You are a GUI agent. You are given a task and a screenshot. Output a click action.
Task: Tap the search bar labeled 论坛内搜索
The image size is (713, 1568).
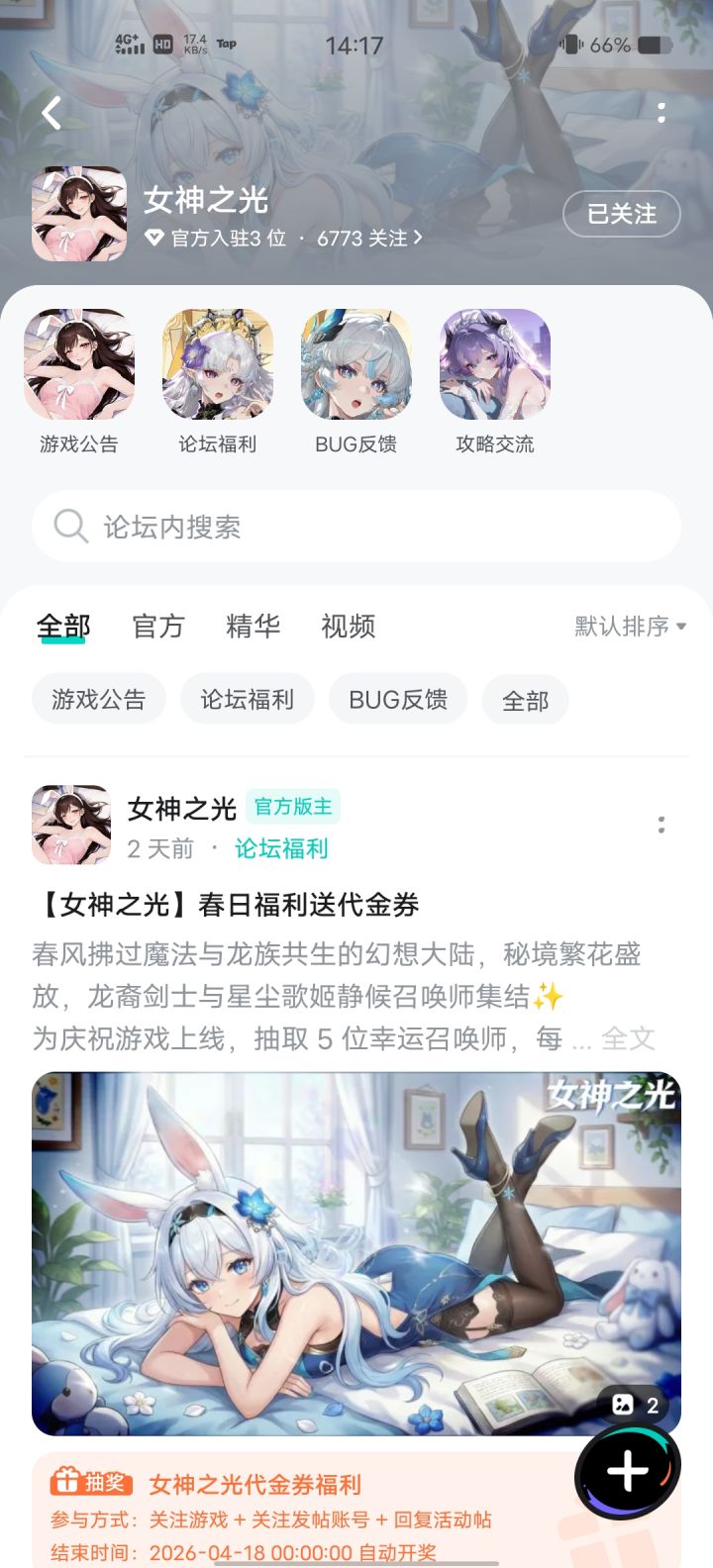pyautogui.click(x=356, y=527)
